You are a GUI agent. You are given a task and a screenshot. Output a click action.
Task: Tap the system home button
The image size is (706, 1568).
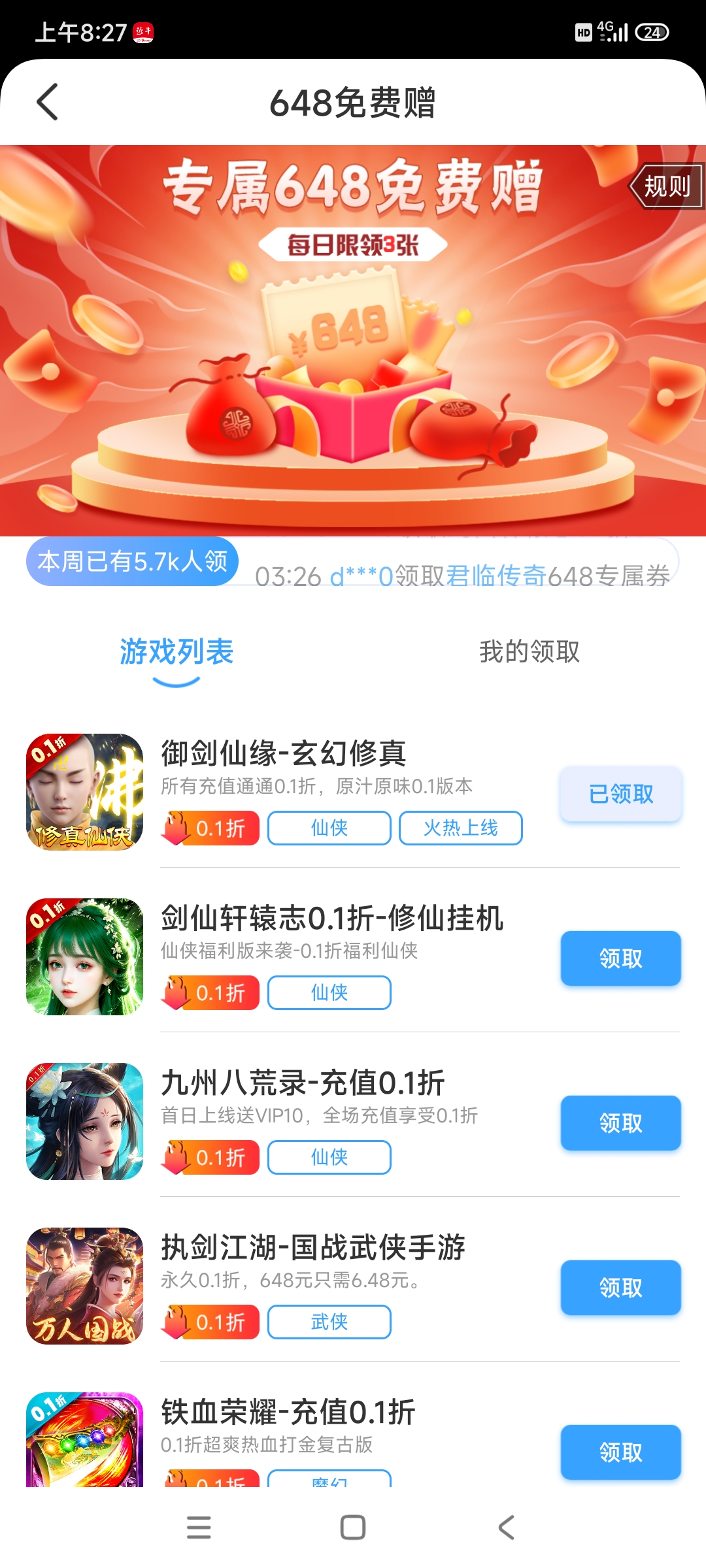[353, 1527]
